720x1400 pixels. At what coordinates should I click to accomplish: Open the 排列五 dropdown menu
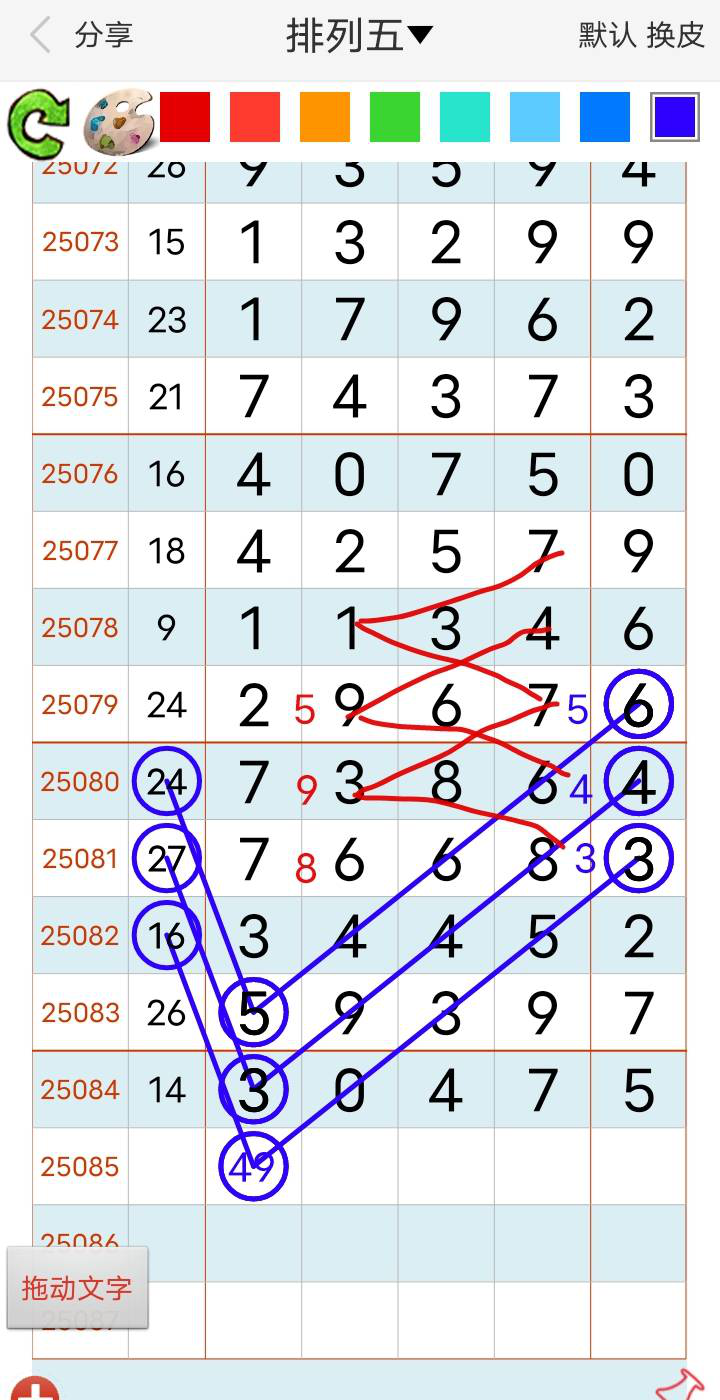[x=359, y=36]
